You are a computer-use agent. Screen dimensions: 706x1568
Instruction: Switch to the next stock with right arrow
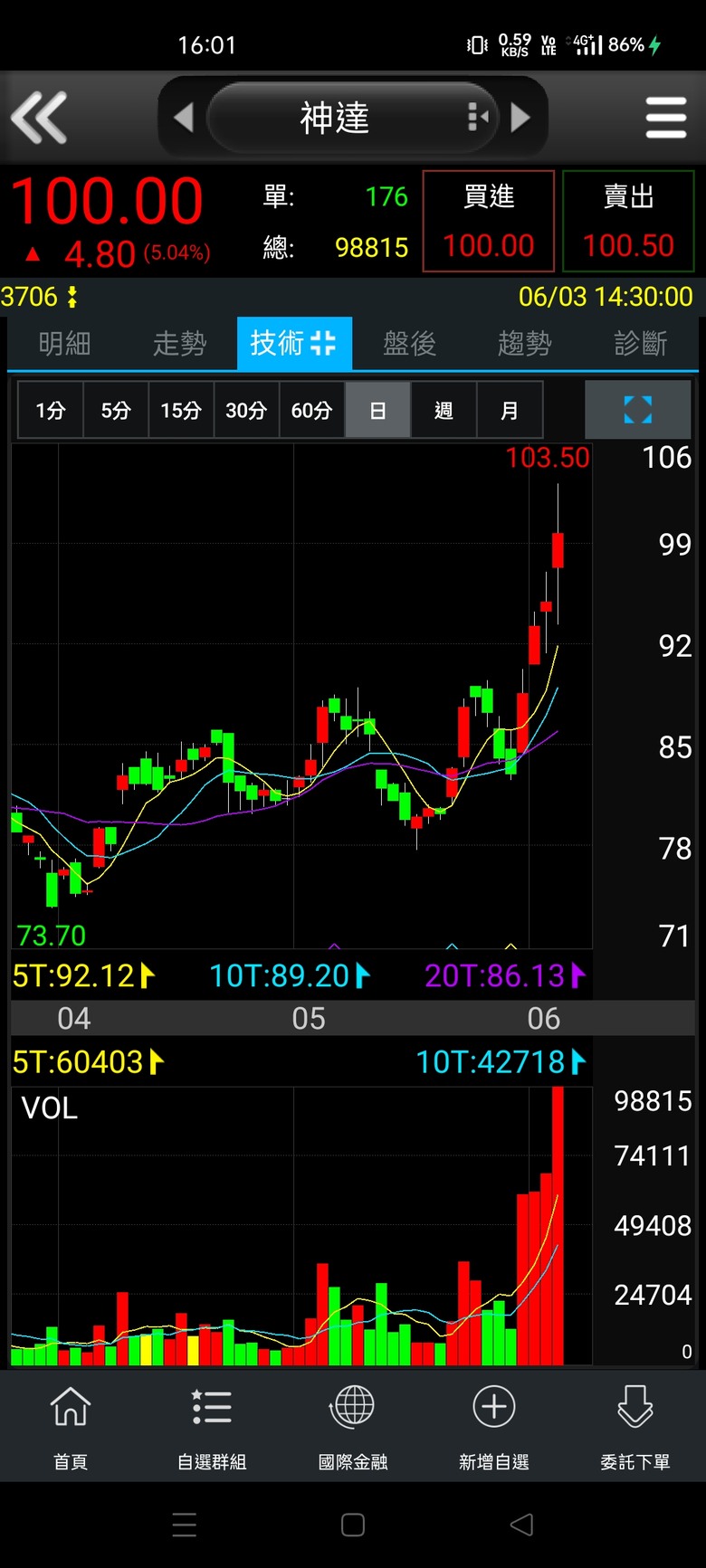coord(520,118)
